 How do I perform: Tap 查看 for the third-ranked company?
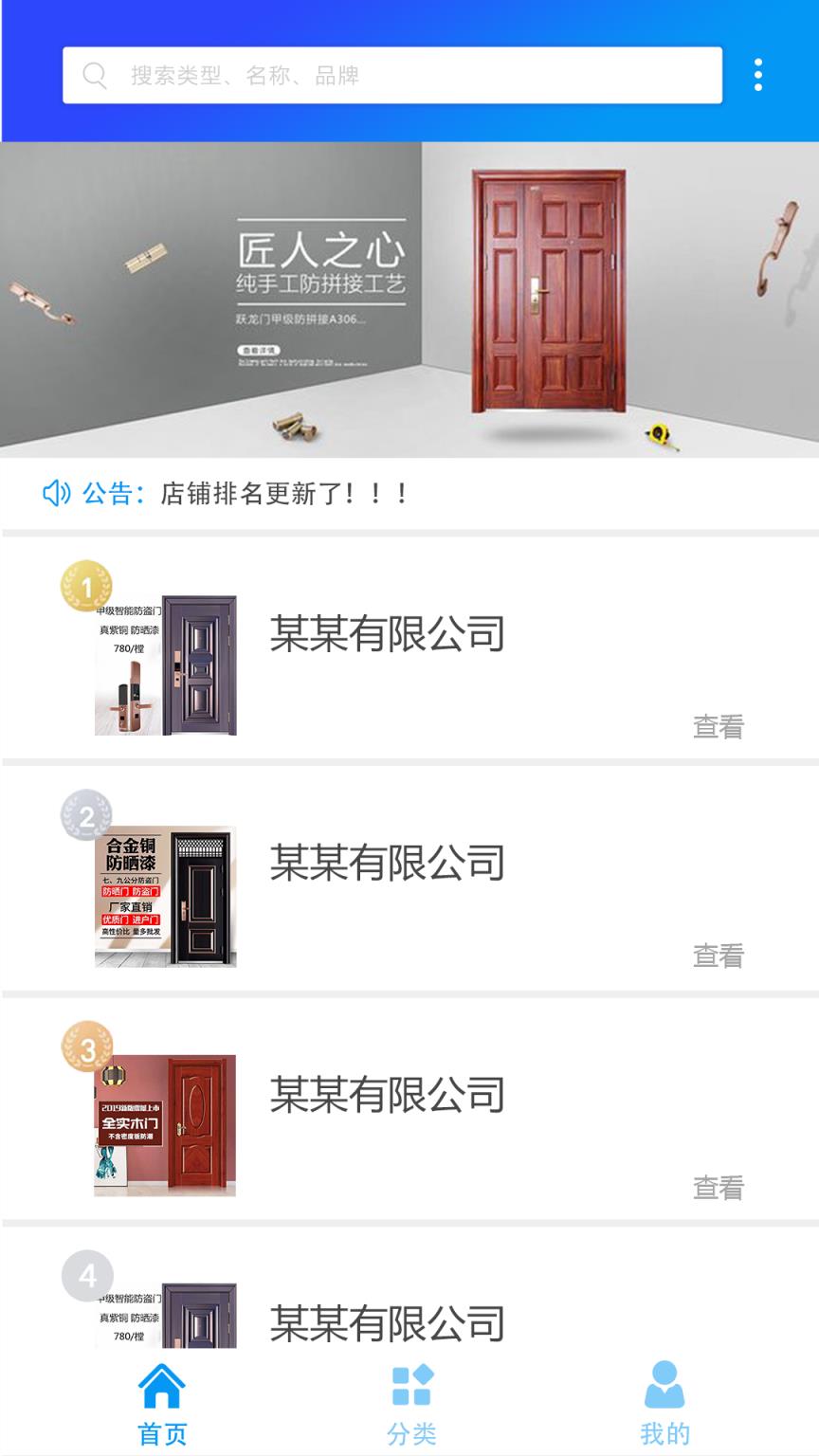[x=719, y=1186]
